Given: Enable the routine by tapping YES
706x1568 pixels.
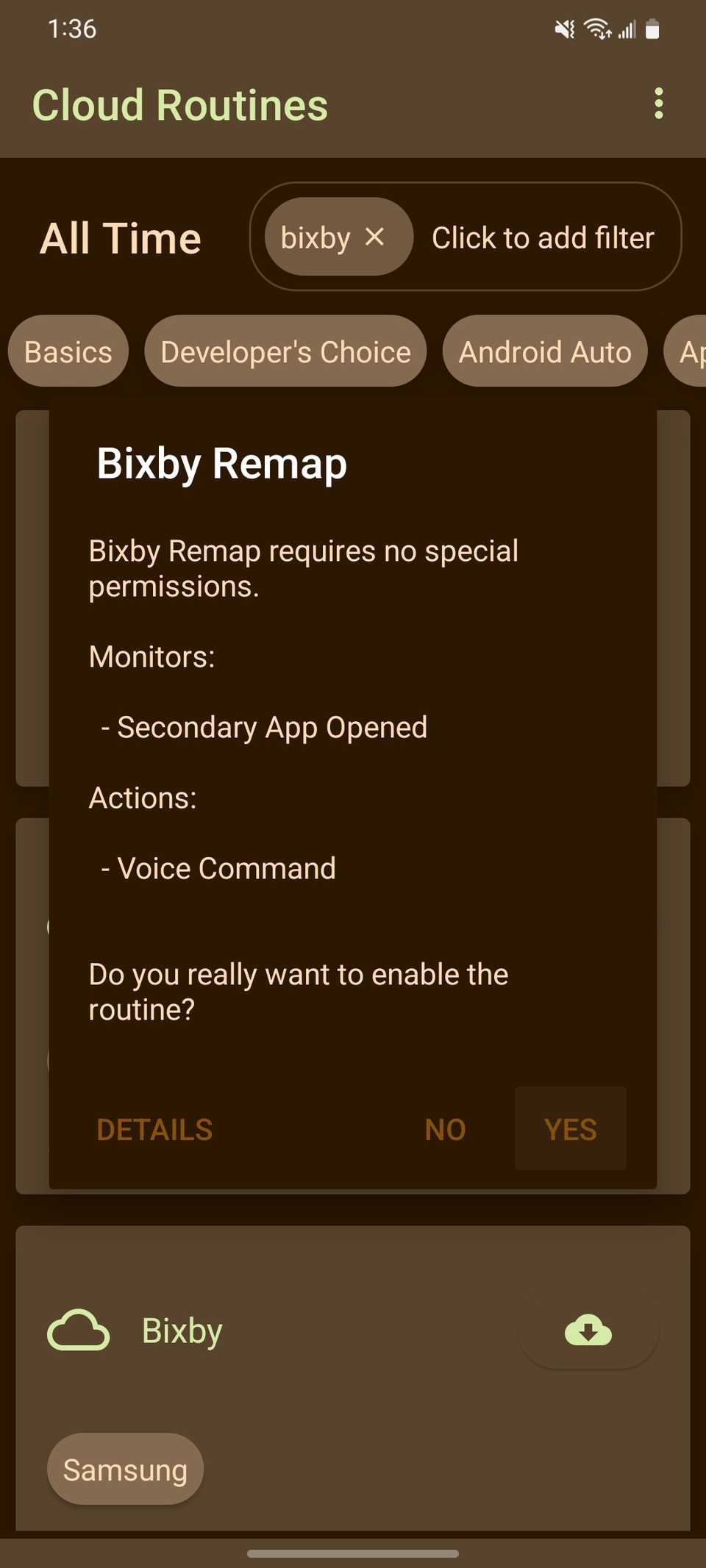Looking at the screenshot, I should pos(570,1130).
